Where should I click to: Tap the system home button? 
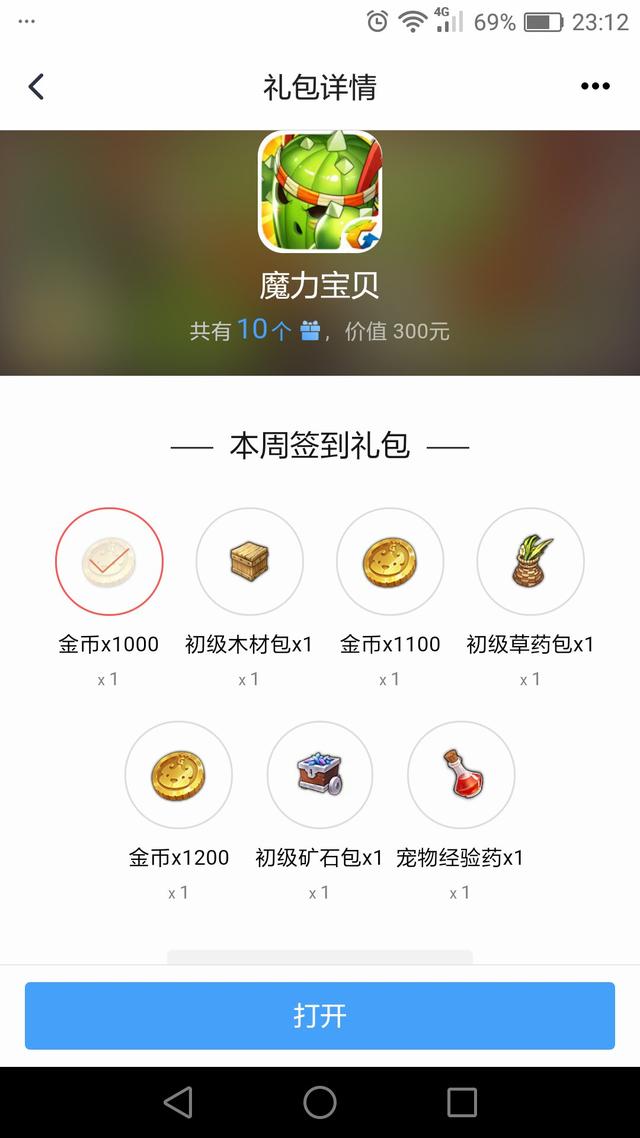click(320, 1102)
